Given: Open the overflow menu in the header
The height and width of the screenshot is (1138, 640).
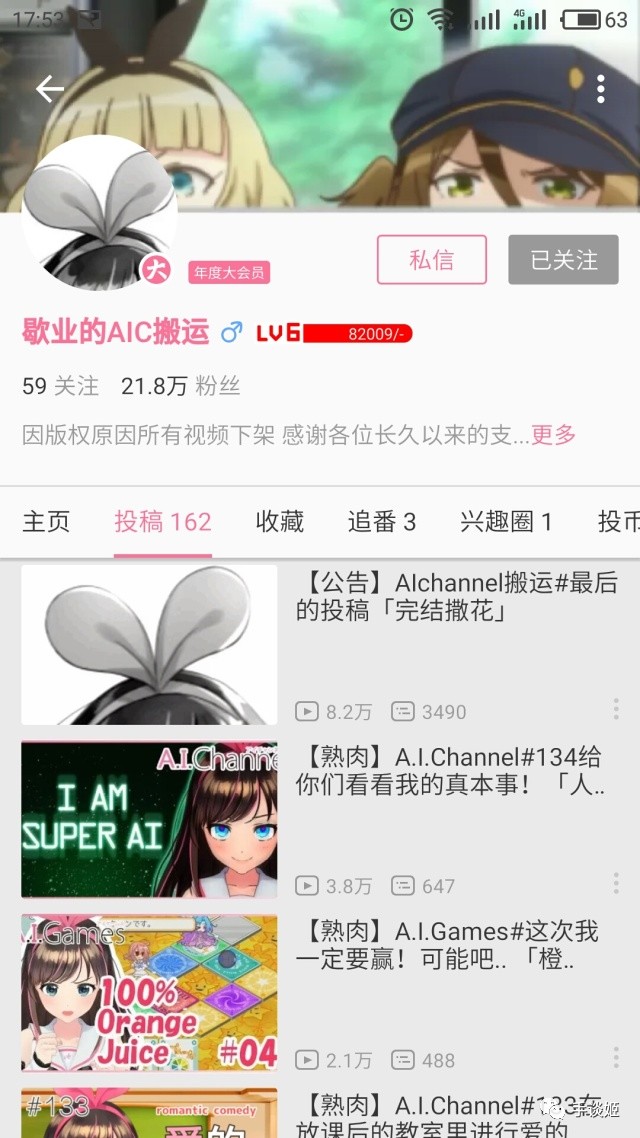Looking at the screenshot, I should tap(600, 89).
